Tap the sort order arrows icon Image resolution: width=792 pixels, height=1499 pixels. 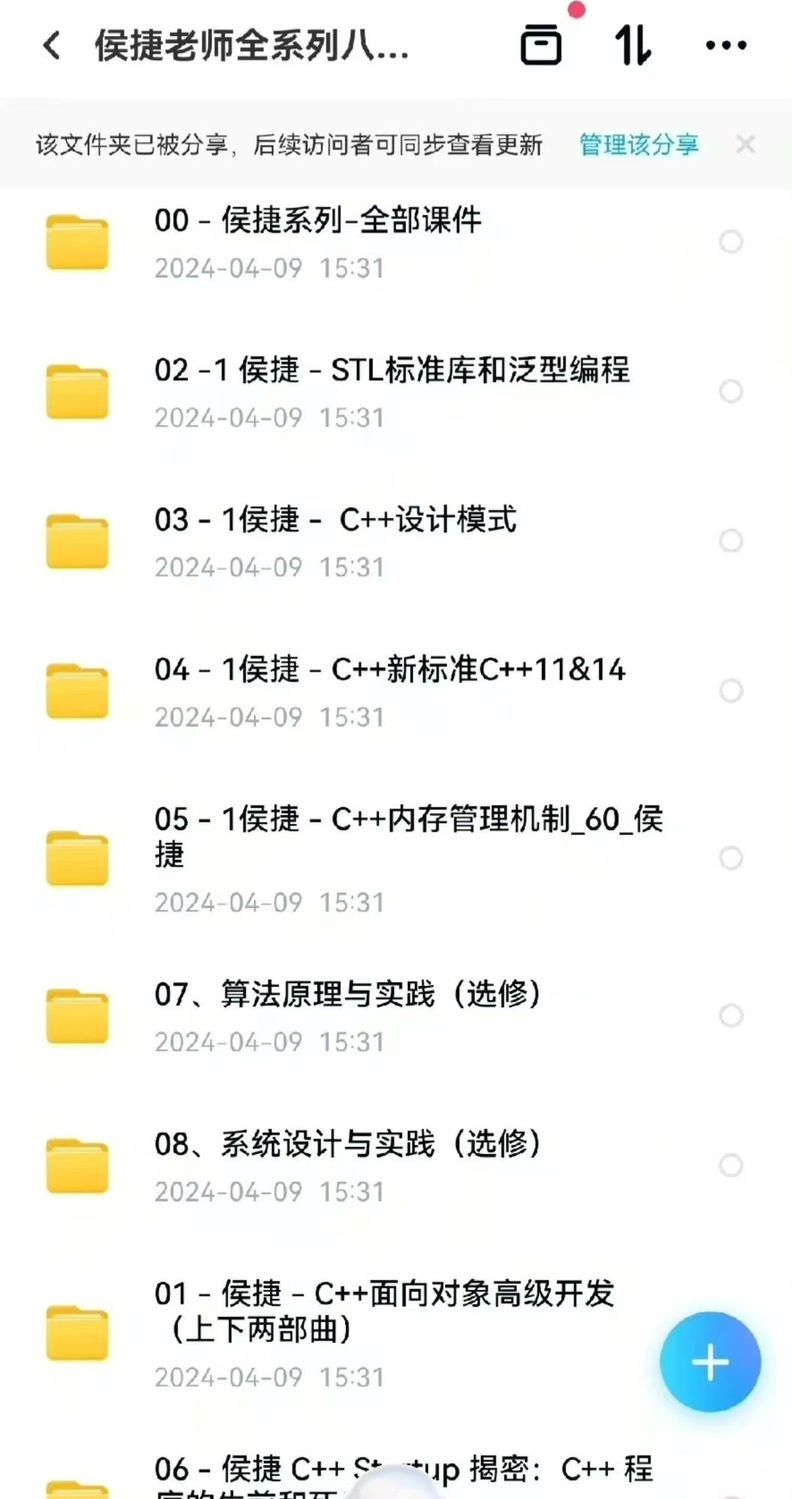632,45
